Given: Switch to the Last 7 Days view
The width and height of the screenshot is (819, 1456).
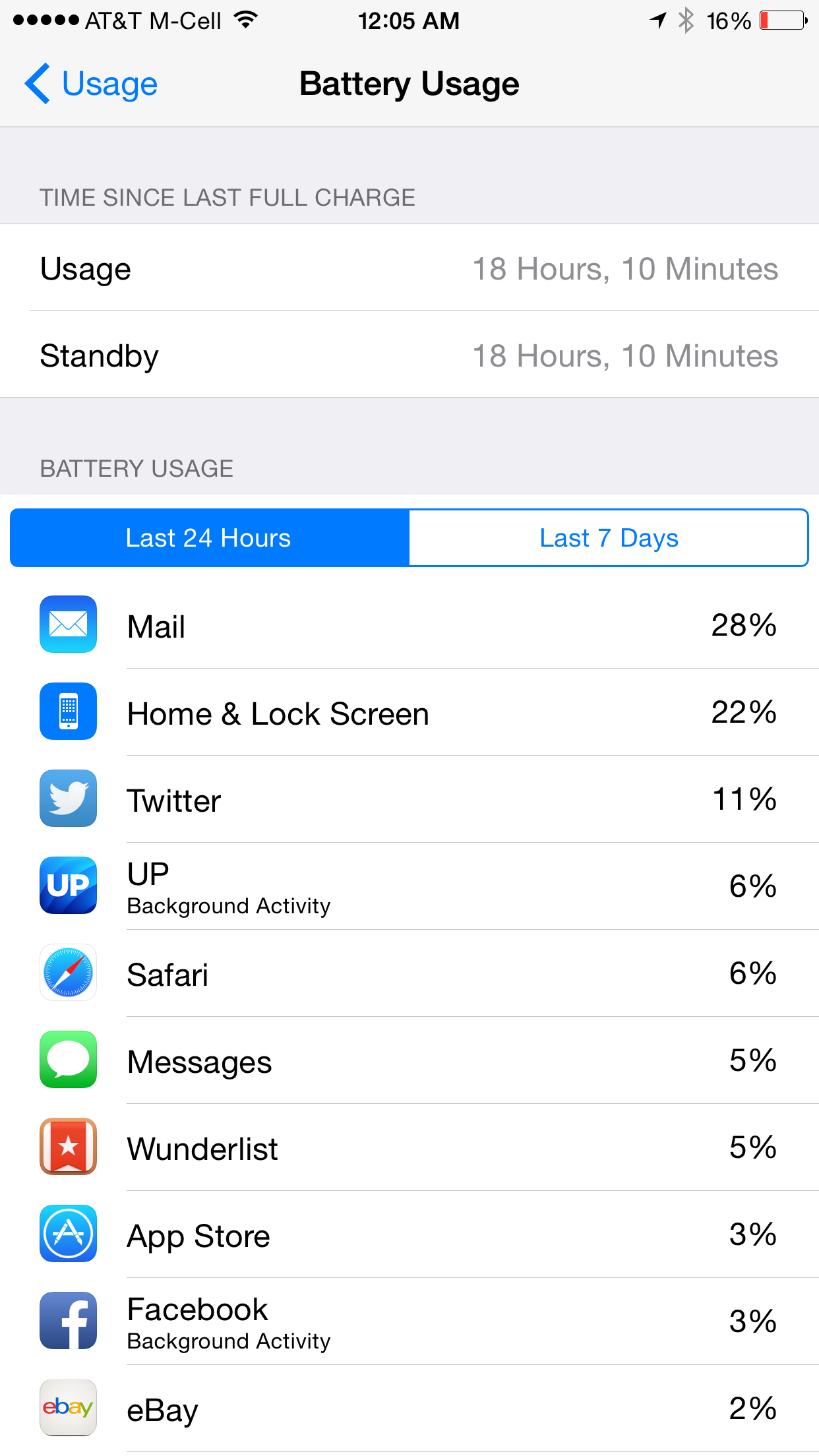Looking at the screenshot, I should click(x=609, y=538).
